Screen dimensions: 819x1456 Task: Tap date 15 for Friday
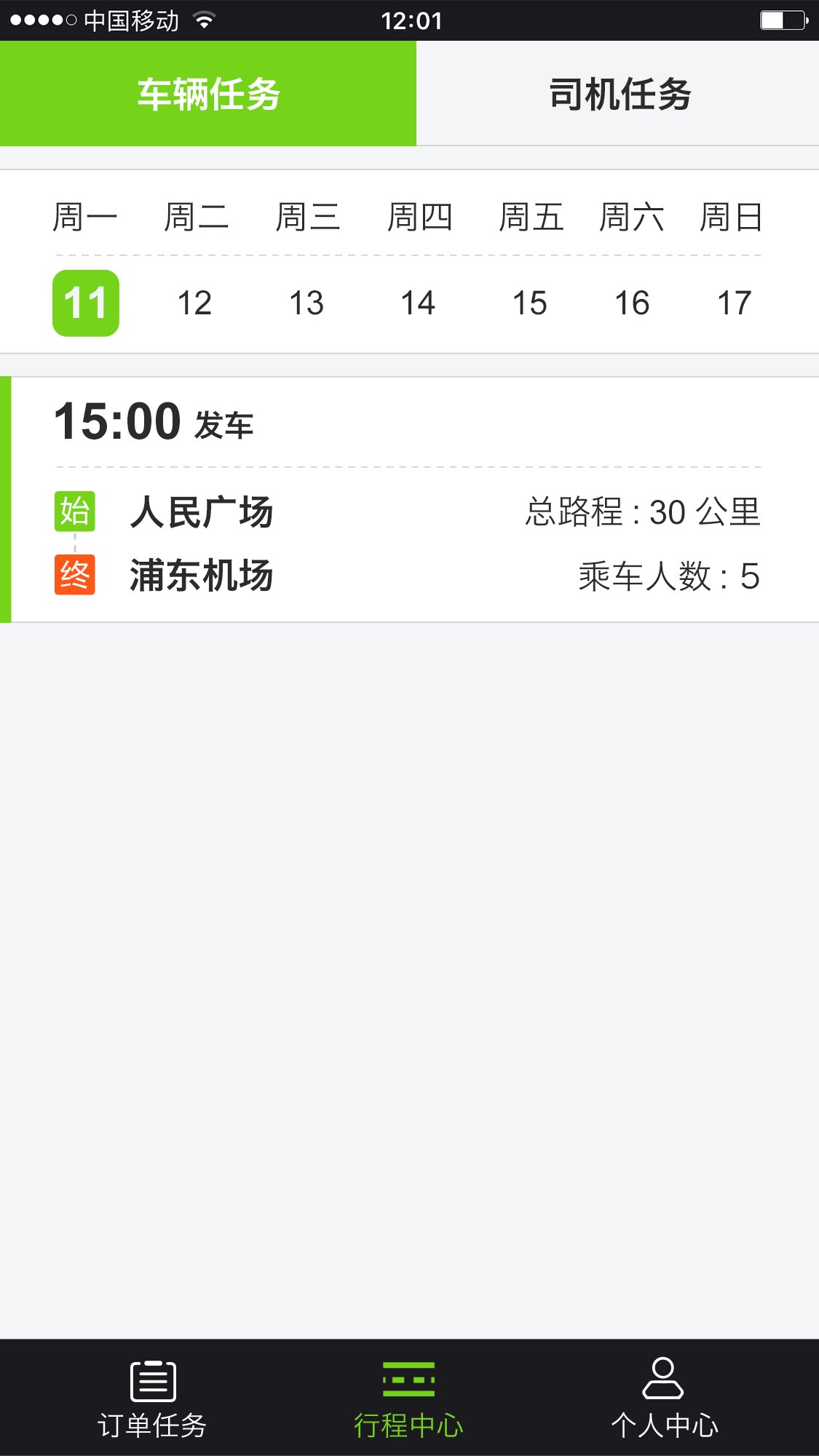(x=530, y=303)
